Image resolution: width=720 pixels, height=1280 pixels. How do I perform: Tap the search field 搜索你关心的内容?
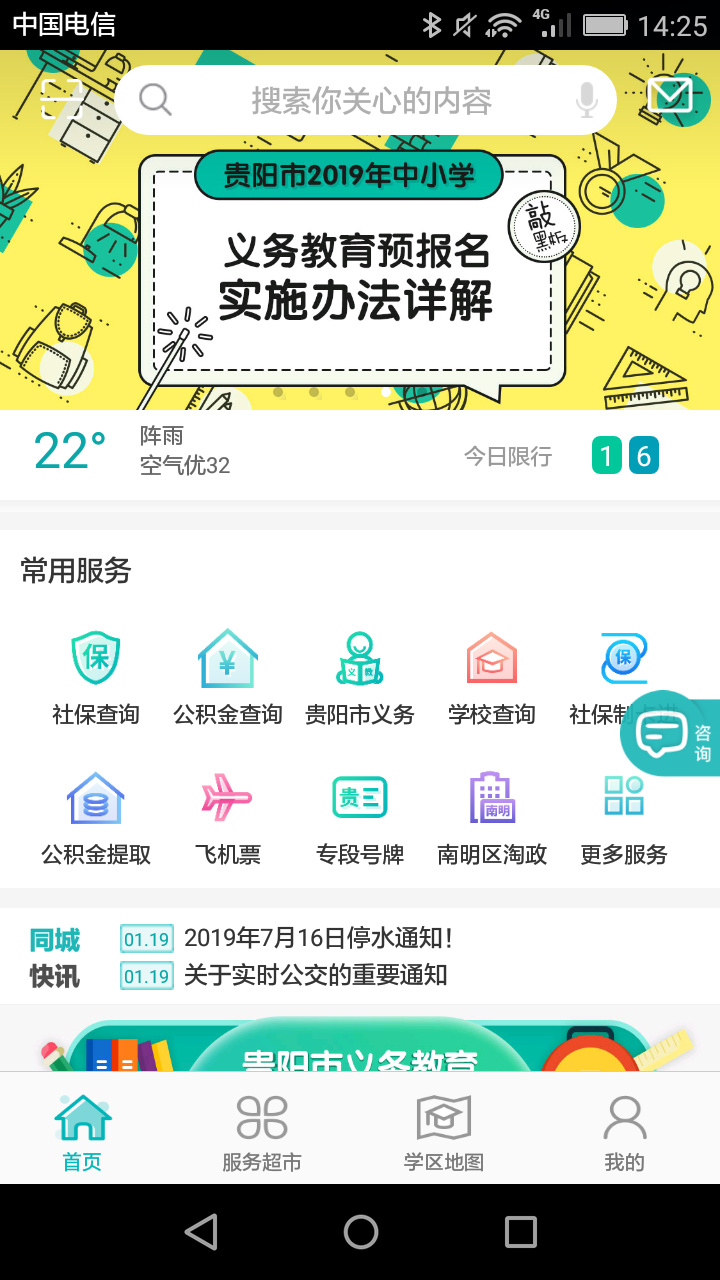370,100
